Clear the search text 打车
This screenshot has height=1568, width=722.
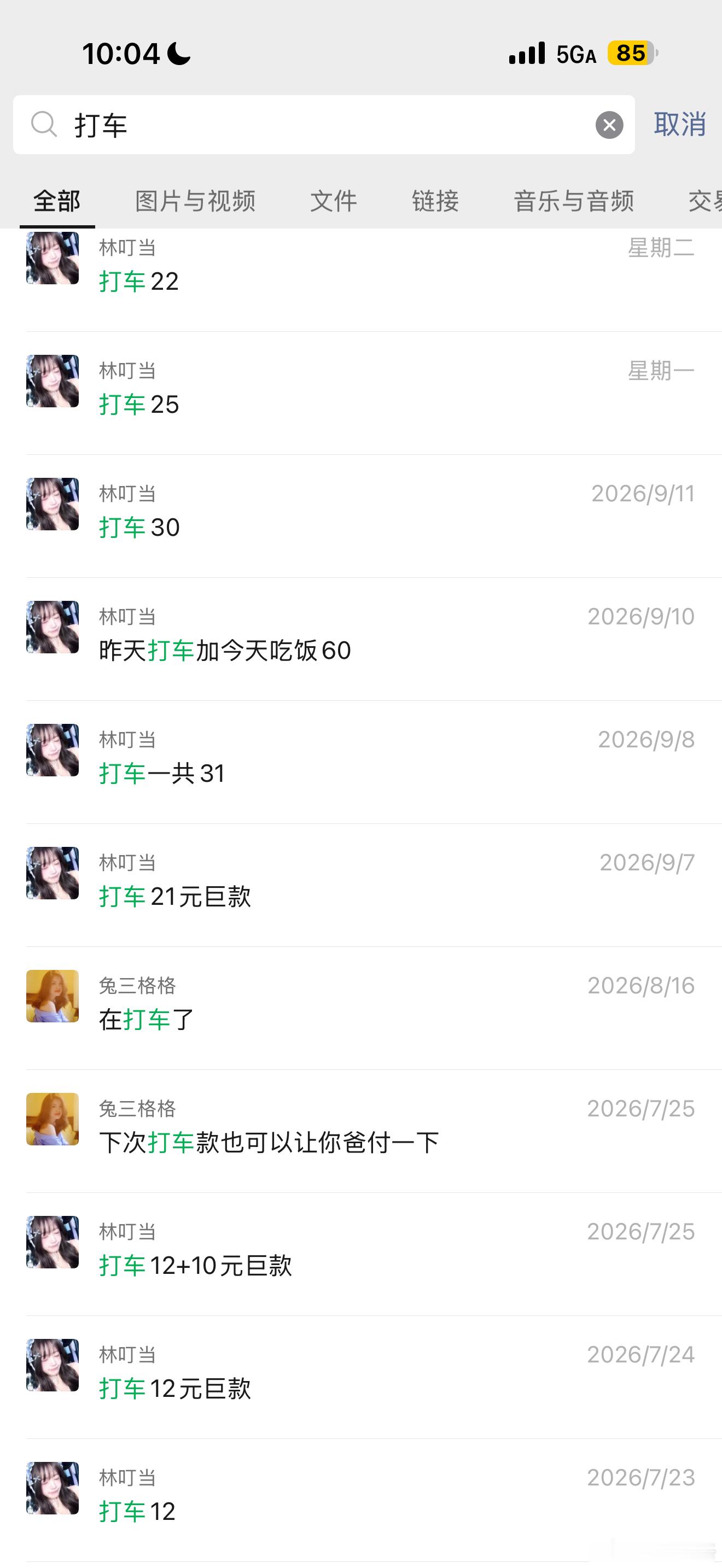(609, 125)
